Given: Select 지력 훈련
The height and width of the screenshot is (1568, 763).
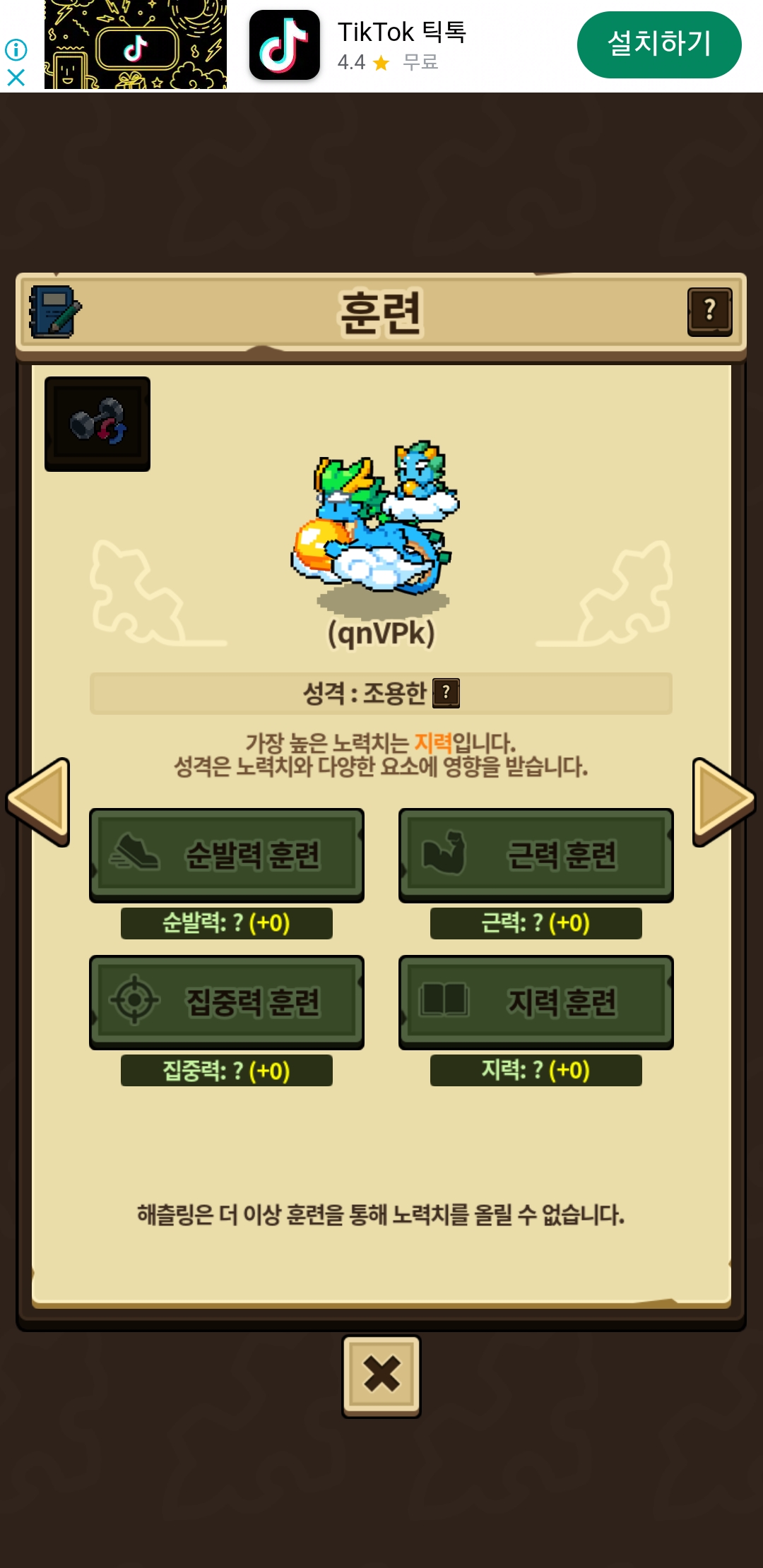Looking at the screenshot, I should tap(536, 1002).
